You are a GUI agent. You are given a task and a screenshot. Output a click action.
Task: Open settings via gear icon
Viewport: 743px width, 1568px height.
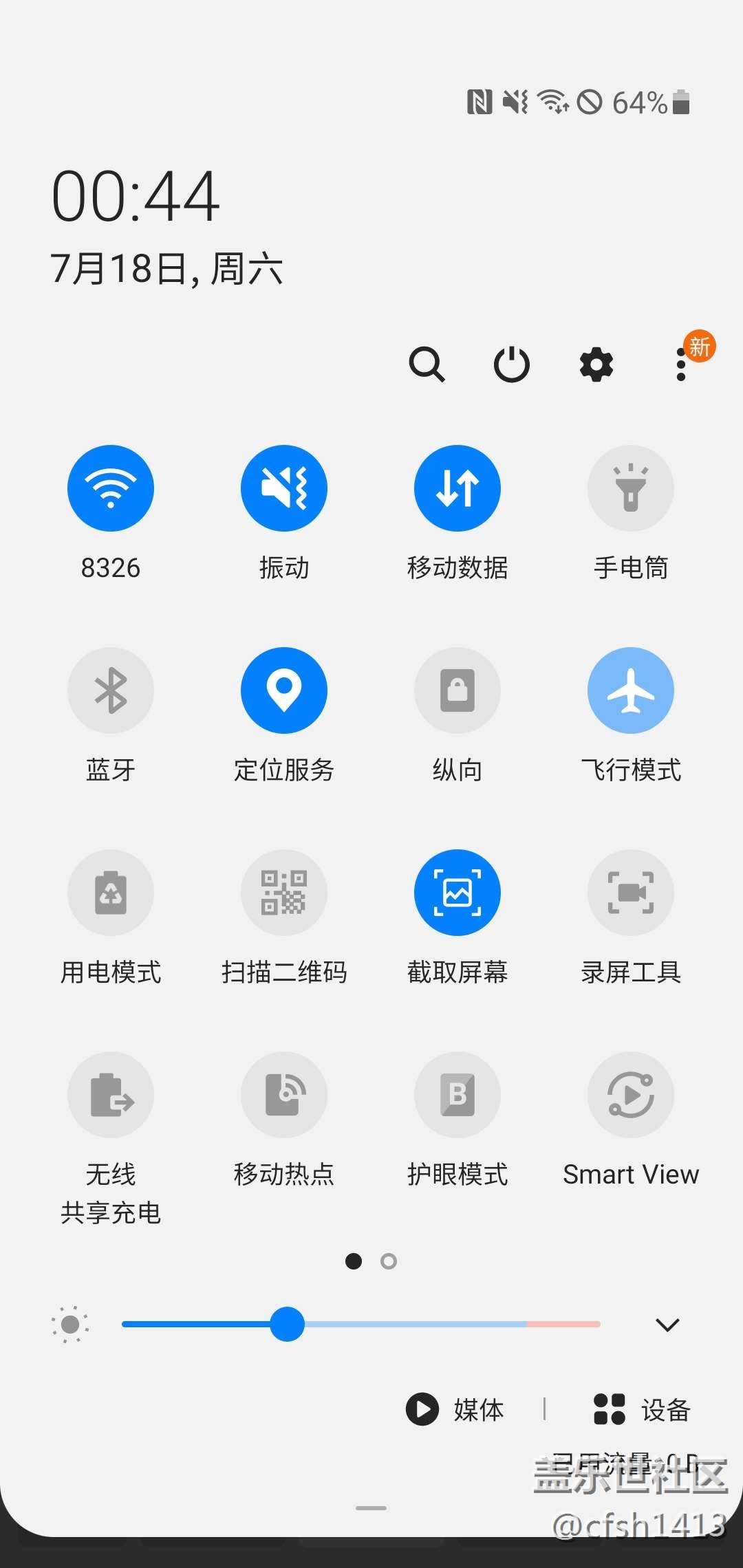(x=596, y=364)
